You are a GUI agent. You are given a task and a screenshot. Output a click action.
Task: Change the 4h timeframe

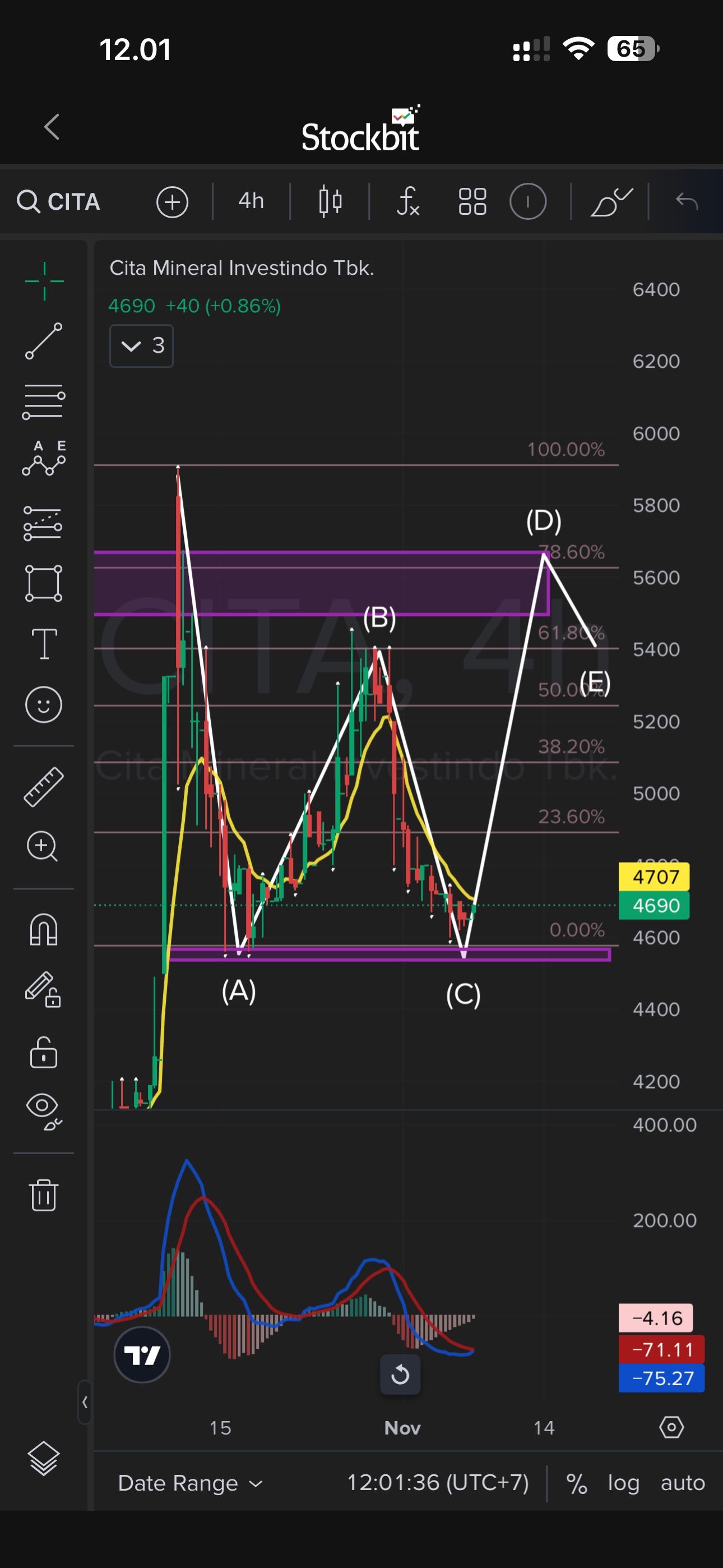[251, 201]
